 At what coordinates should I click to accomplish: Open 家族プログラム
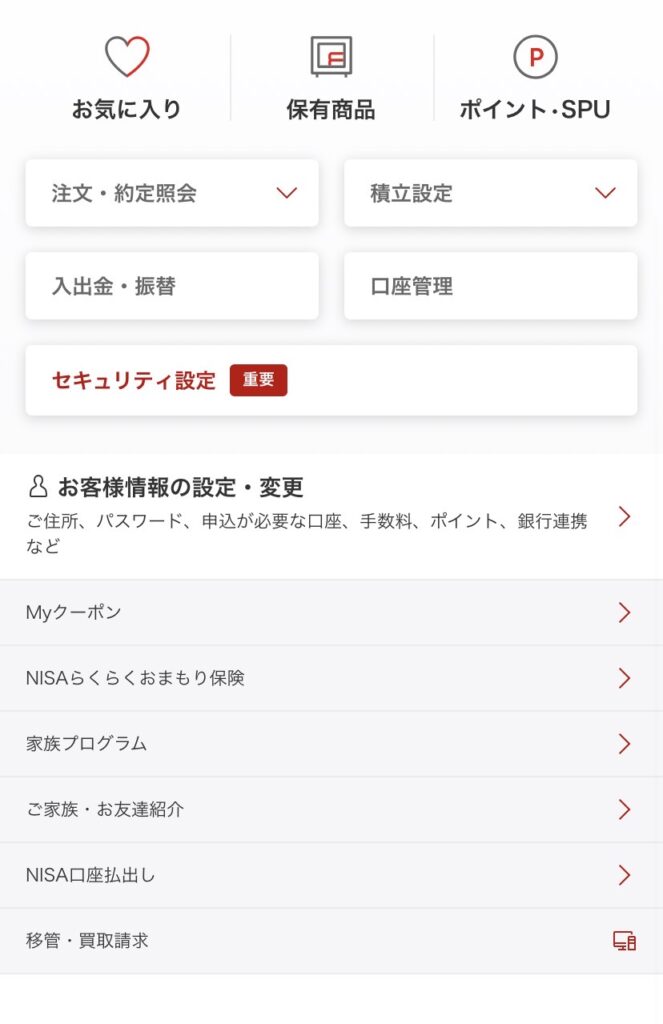point(331,744)
